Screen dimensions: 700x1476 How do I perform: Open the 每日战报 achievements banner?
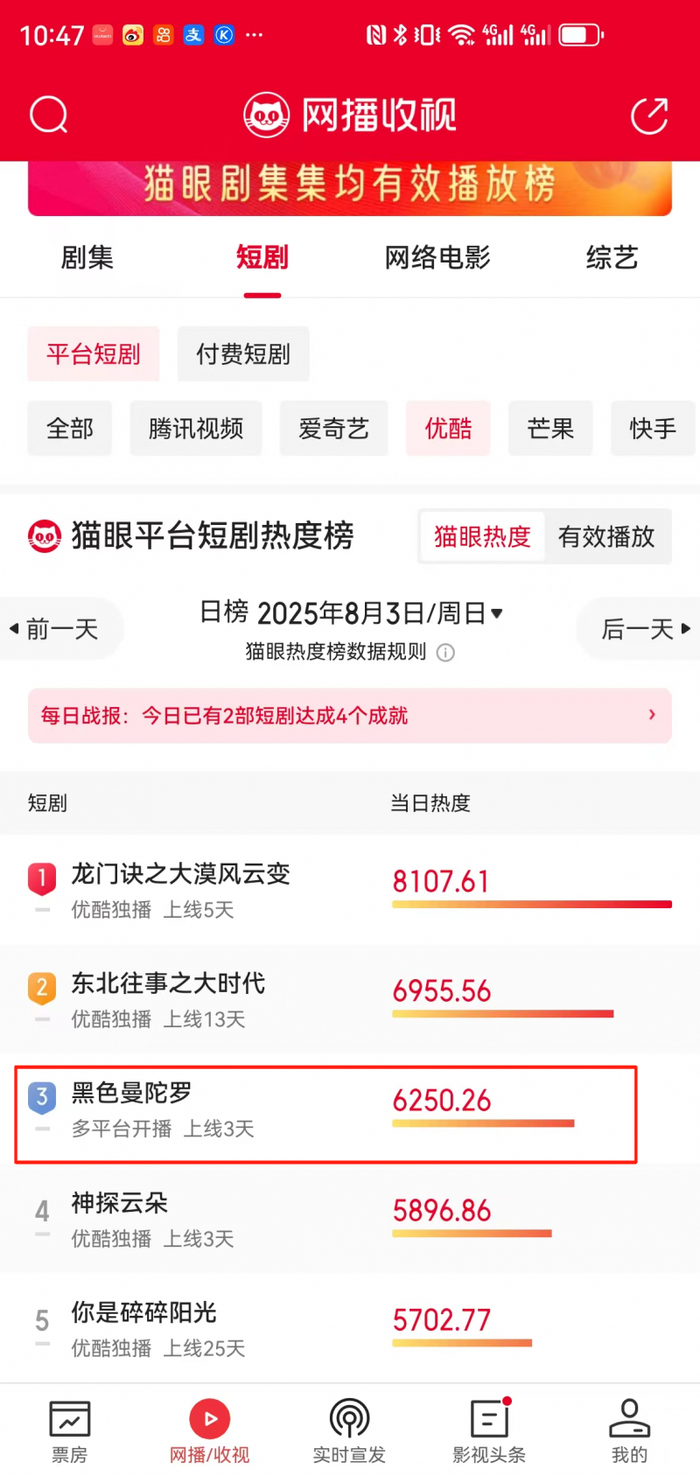click(x=349, y=715)
